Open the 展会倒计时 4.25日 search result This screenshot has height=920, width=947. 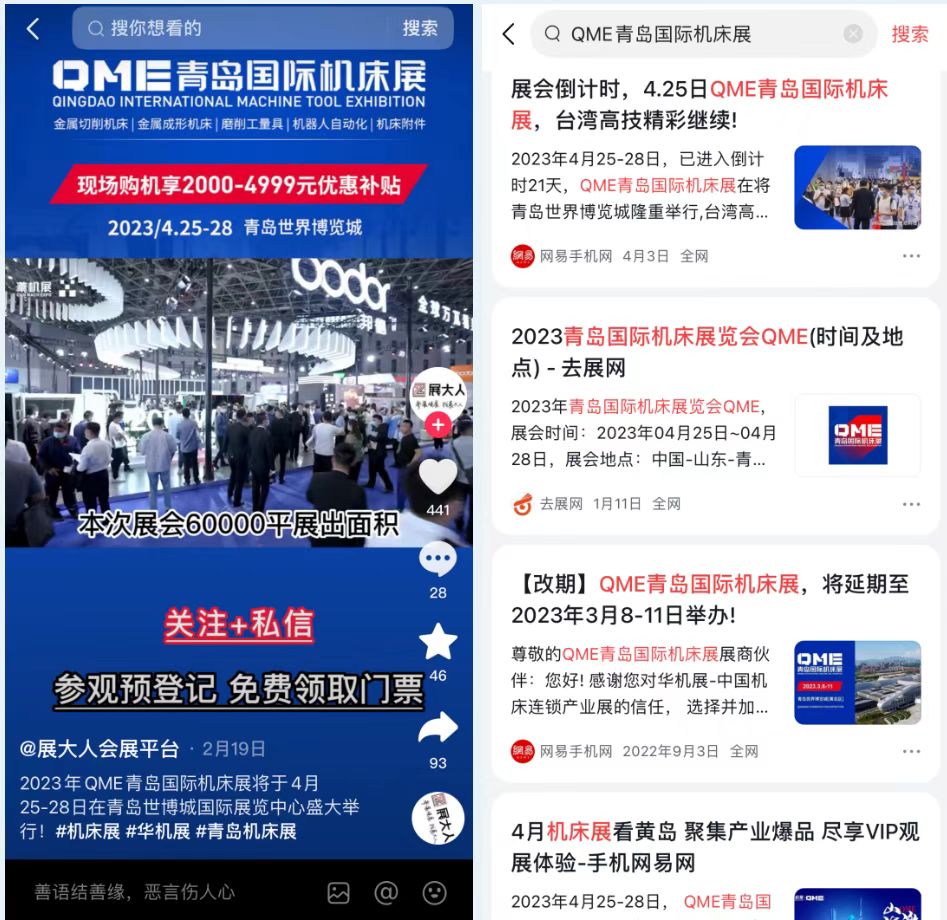pos(700,105)
